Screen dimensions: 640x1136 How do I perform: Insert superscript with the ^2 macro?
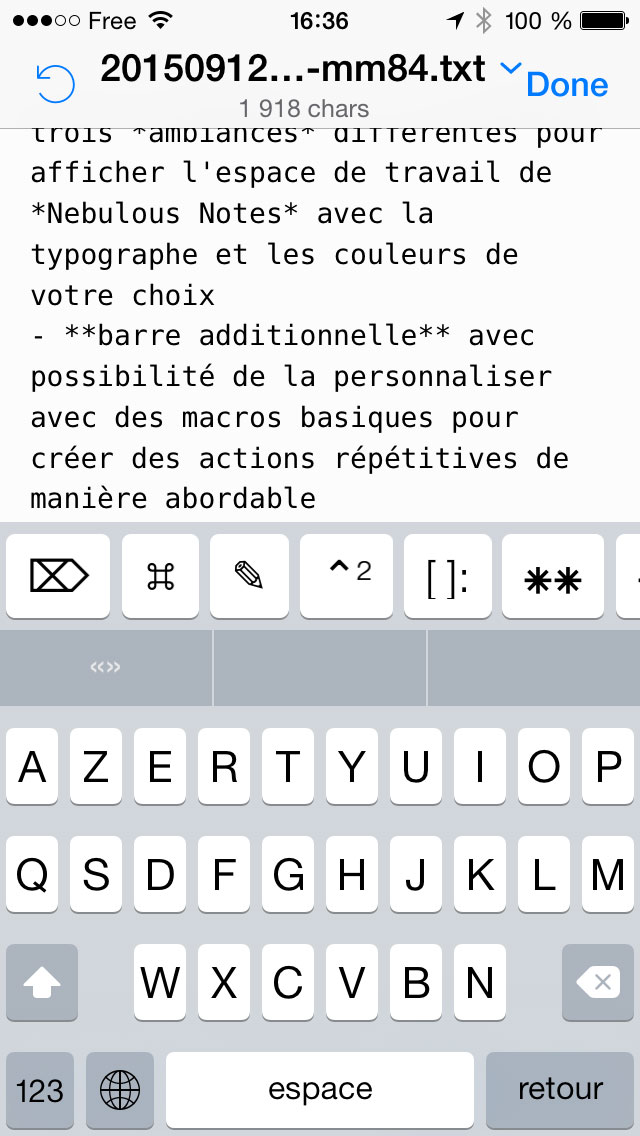346,576
